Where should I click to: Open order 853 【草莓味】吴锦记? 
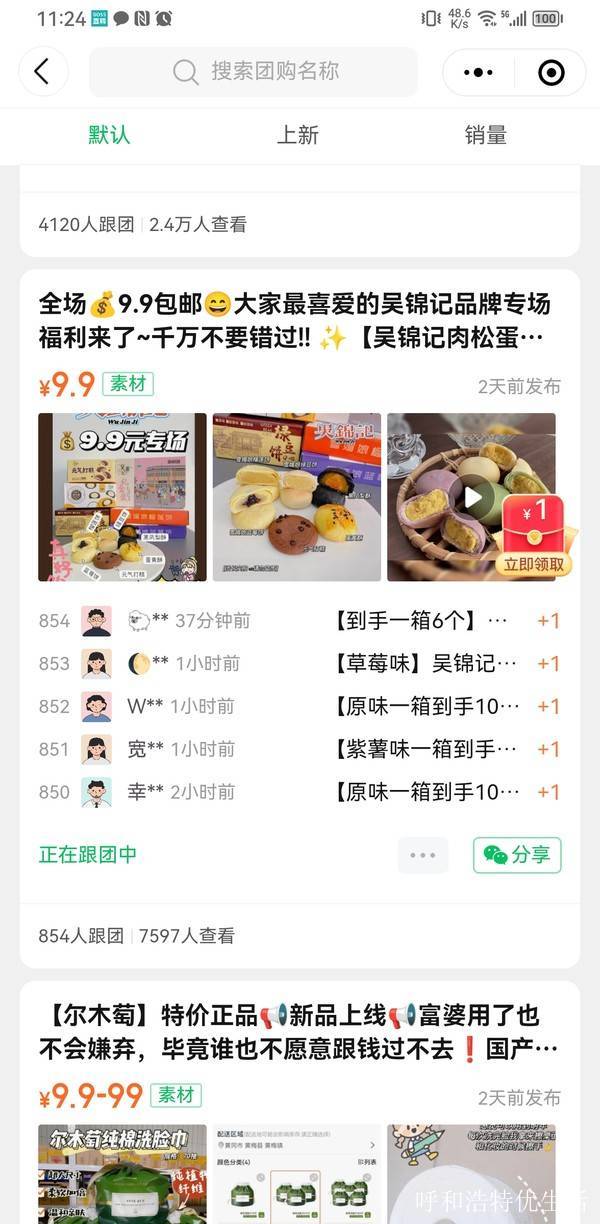pos(425,664)
